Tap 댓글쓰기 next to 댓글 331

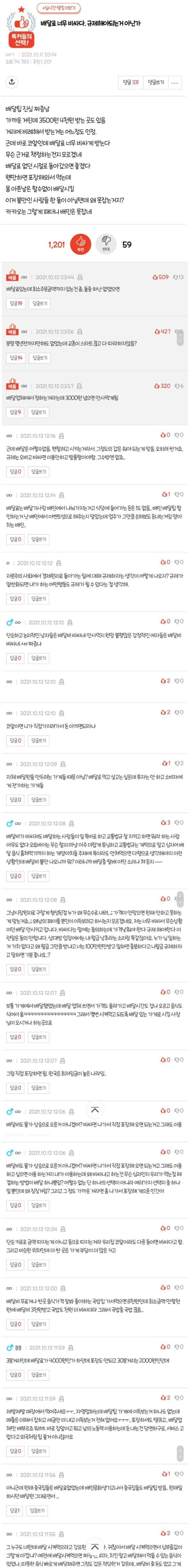155,82
